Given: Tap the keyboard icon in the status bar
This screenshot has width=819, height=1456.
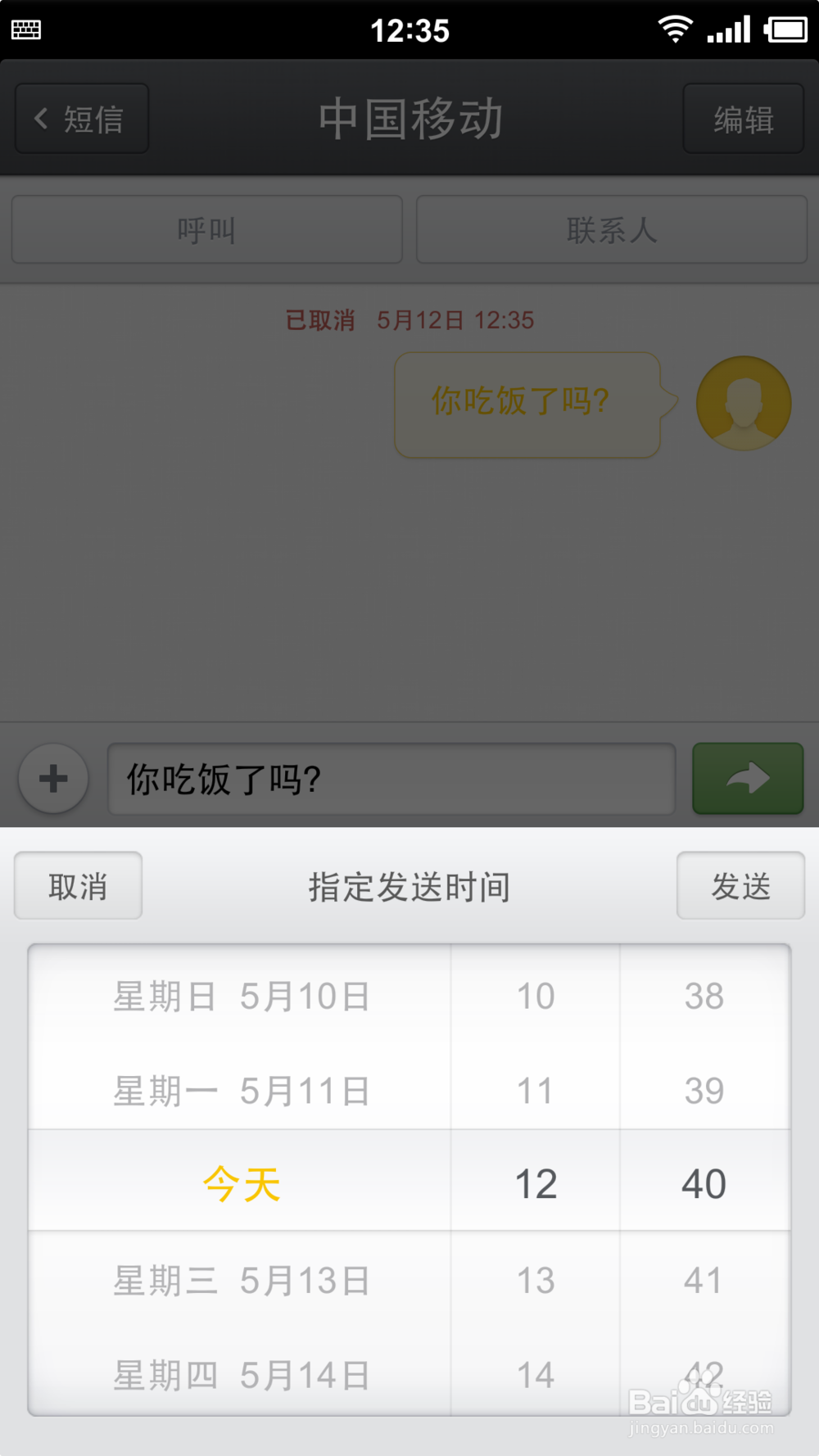Looking at the screenshot, I should [25, 29].
